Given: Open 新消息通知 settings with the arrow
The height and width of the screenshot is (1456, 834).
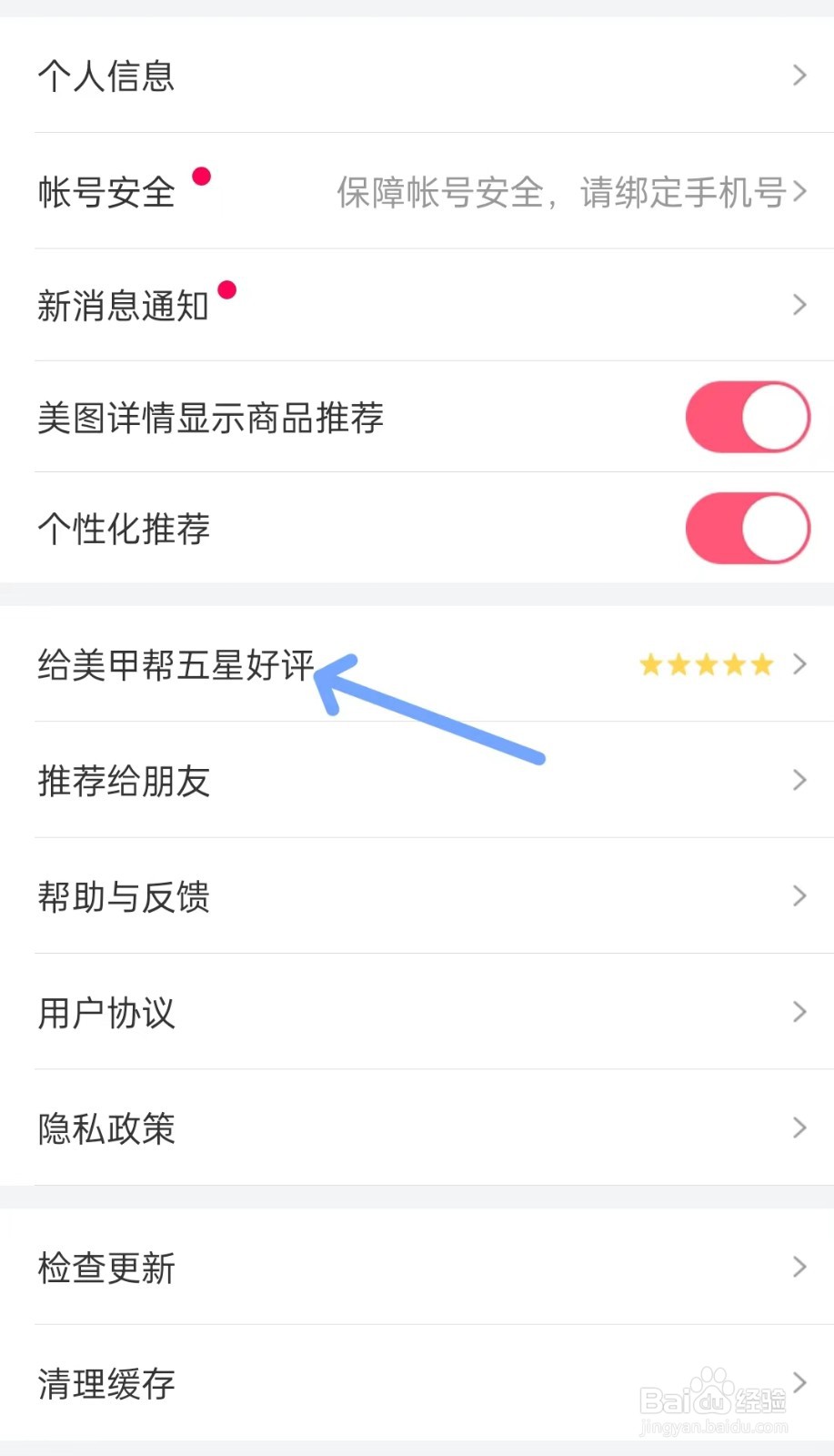Looking at the screenshot, I should click(799, 304).
